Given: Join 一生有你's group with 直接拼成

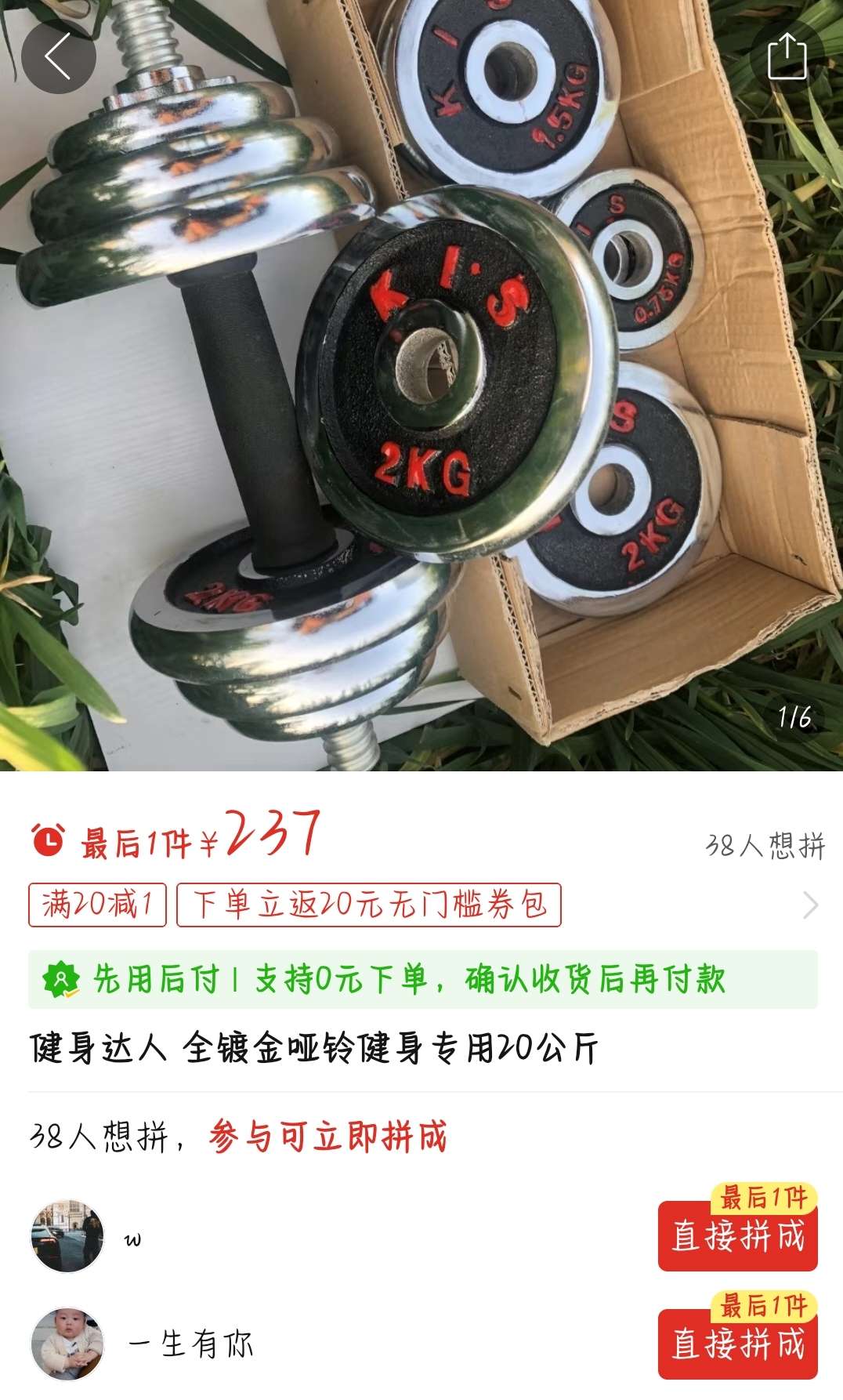Looking at the screenshot, I should tap(738, 1344).
